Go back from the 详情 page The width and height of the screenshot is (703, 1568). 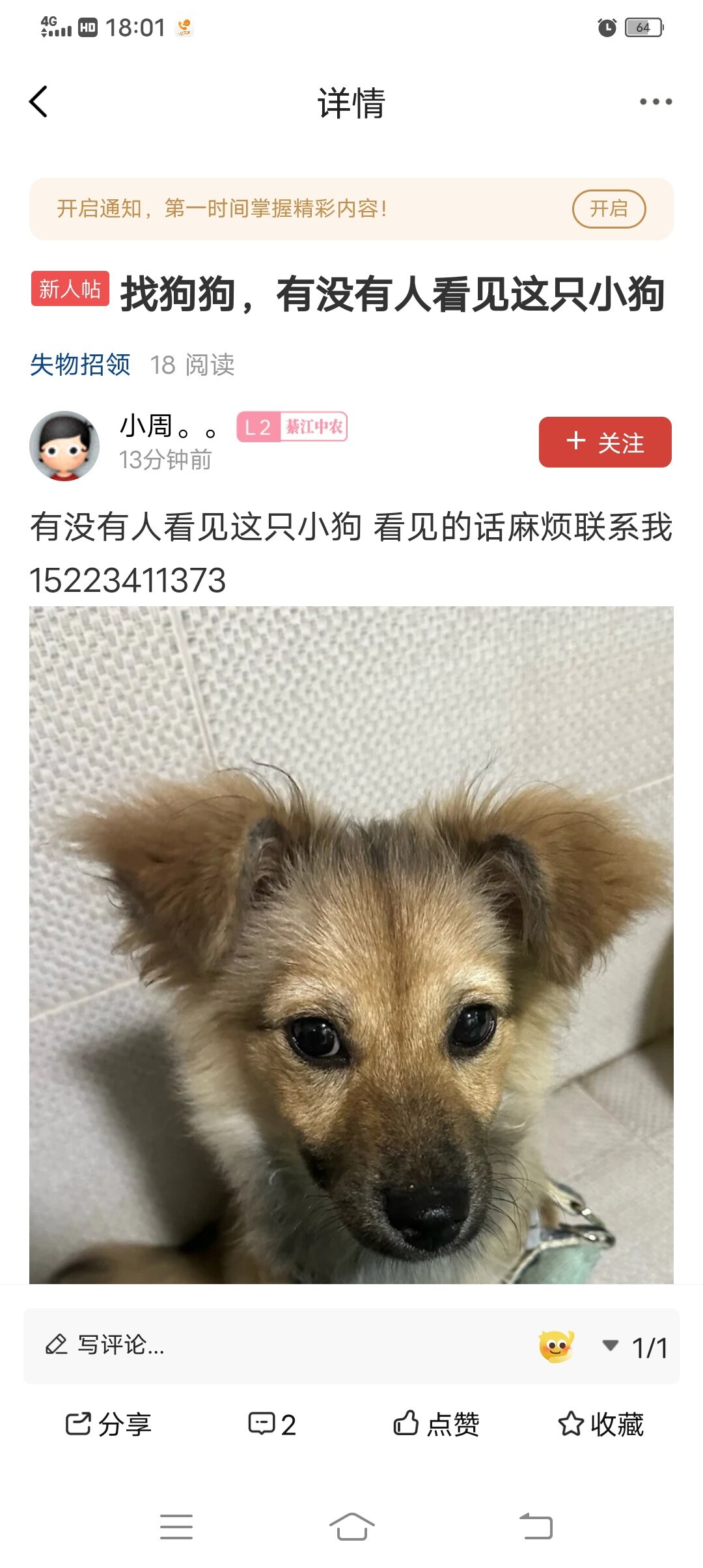point(39,102)
